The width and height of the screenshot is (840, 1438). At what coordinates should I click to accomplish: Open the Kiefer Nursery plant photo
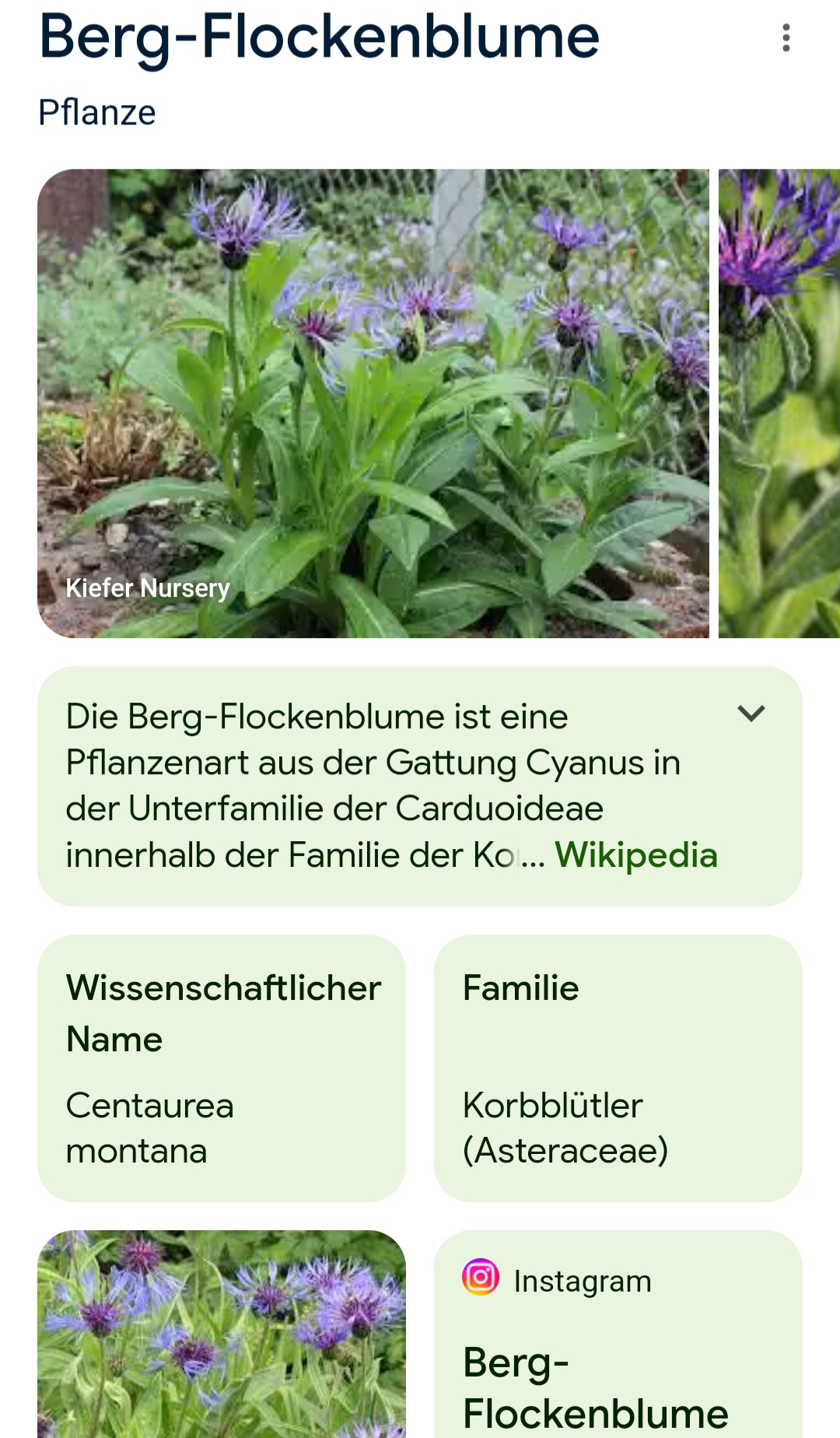[373, 403]
